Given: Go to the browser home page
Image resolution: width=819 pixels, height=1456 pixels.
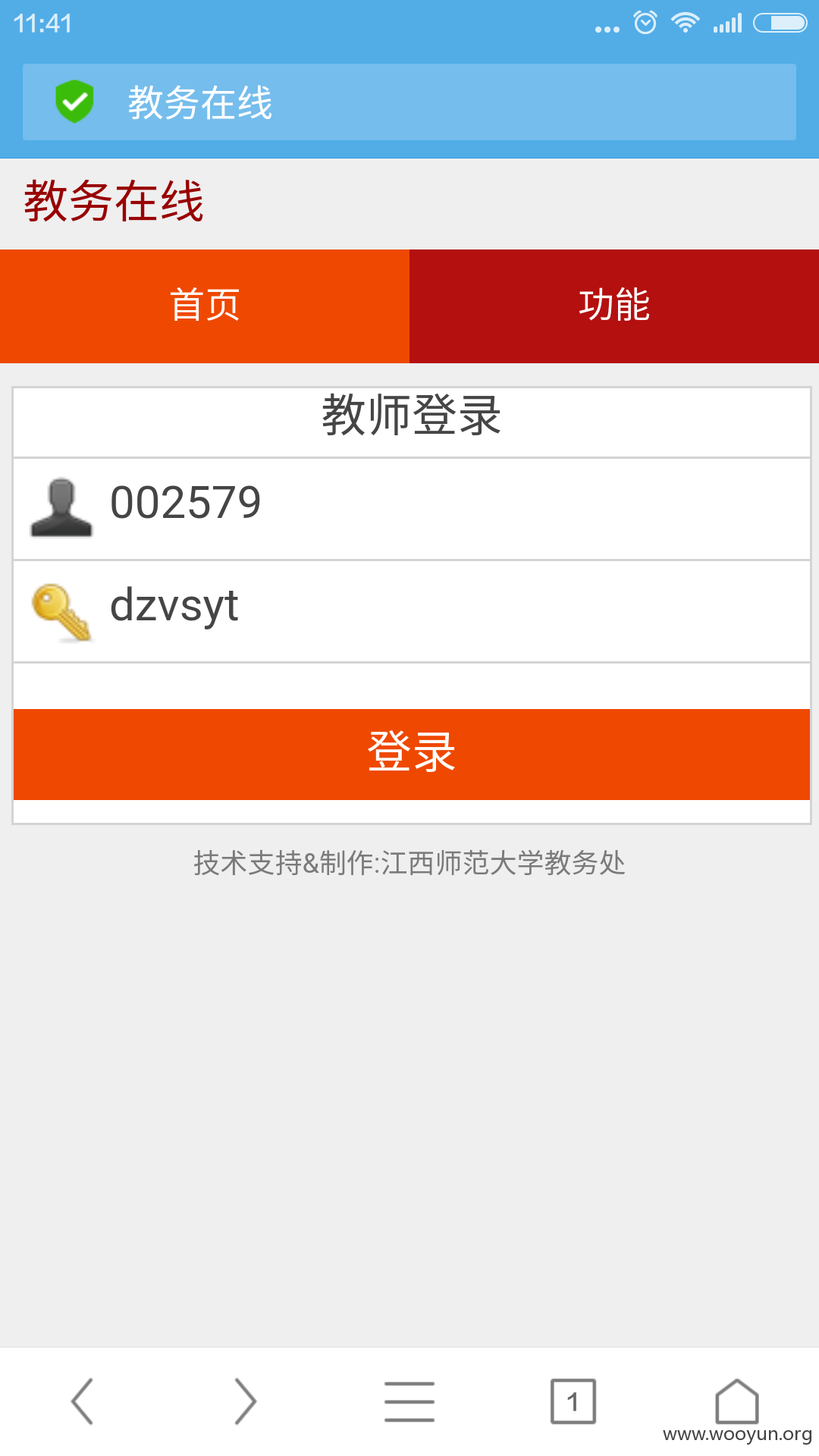Looking at the screenshot, I should pyautogui.click(x=737, y=1401).
